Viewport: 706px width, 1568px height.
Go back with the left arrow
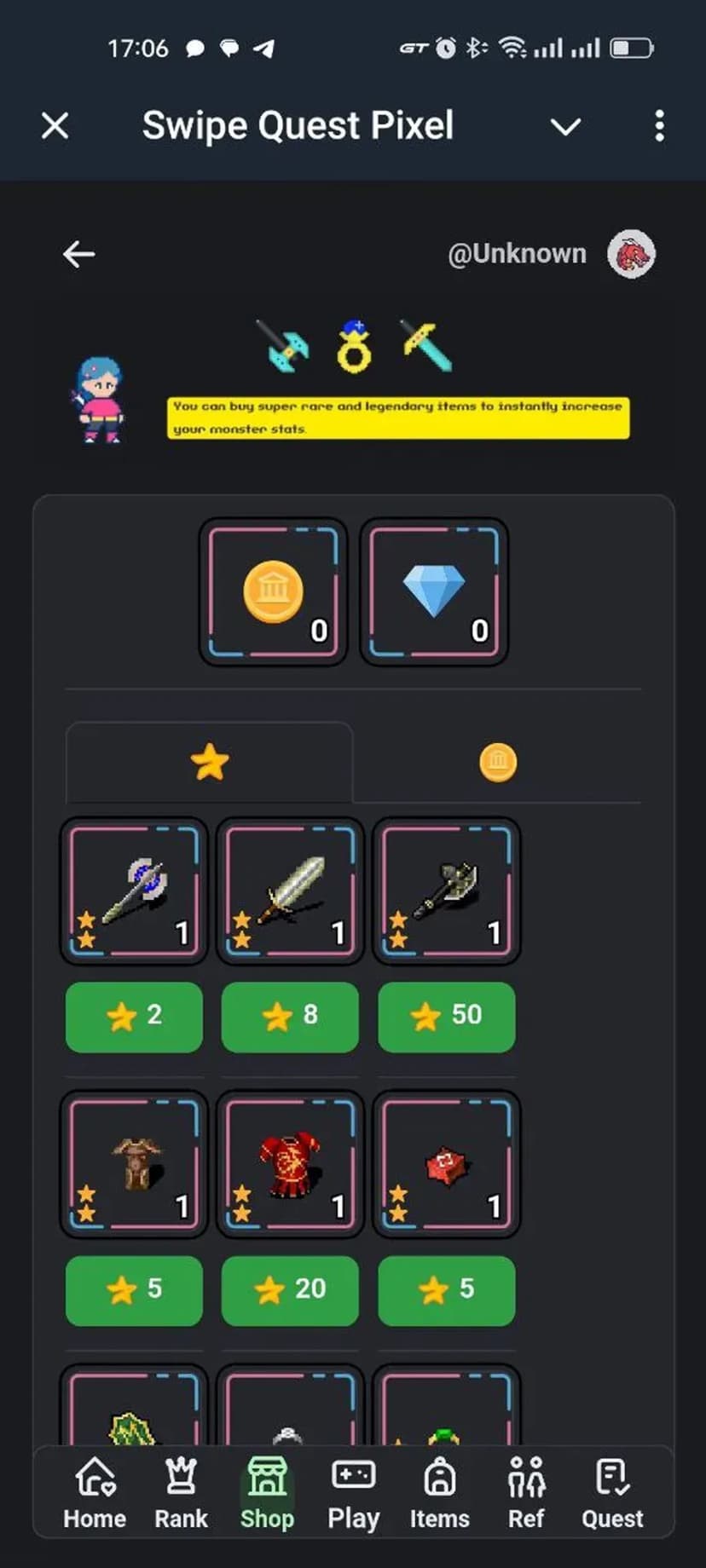coord(79,253)
